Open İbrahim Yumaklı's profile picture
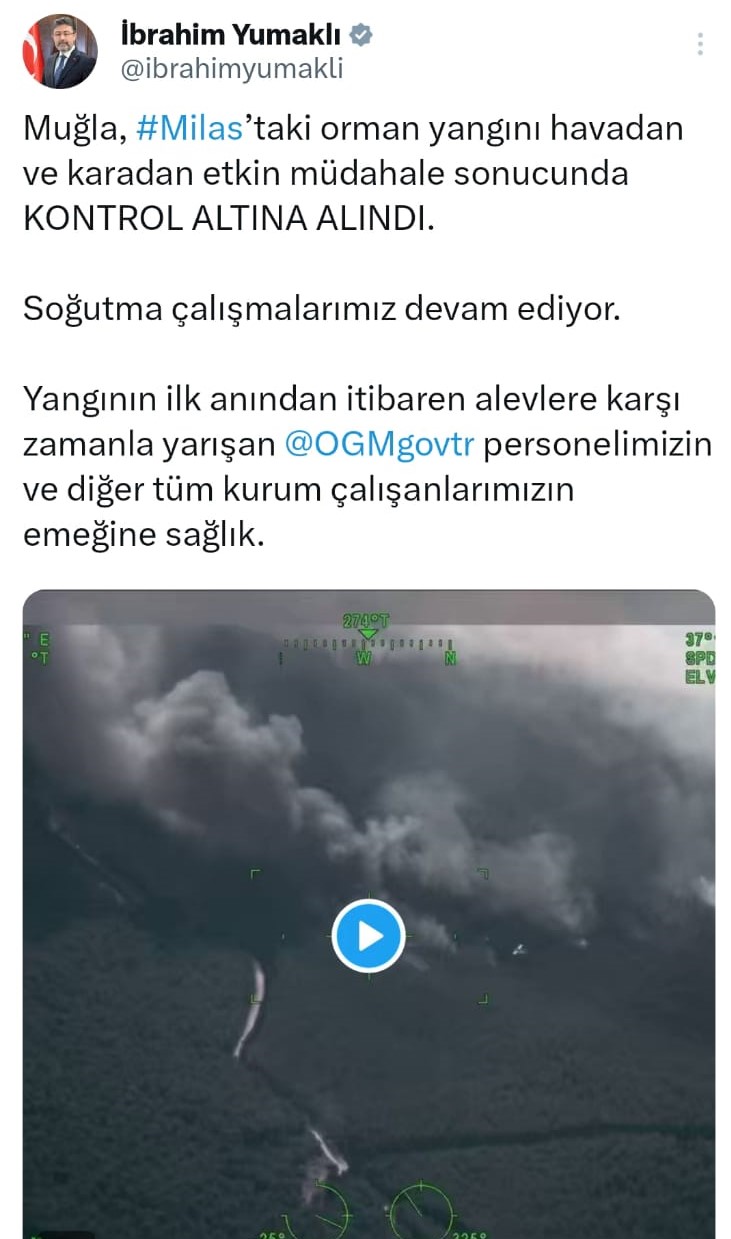 (59, 52)
